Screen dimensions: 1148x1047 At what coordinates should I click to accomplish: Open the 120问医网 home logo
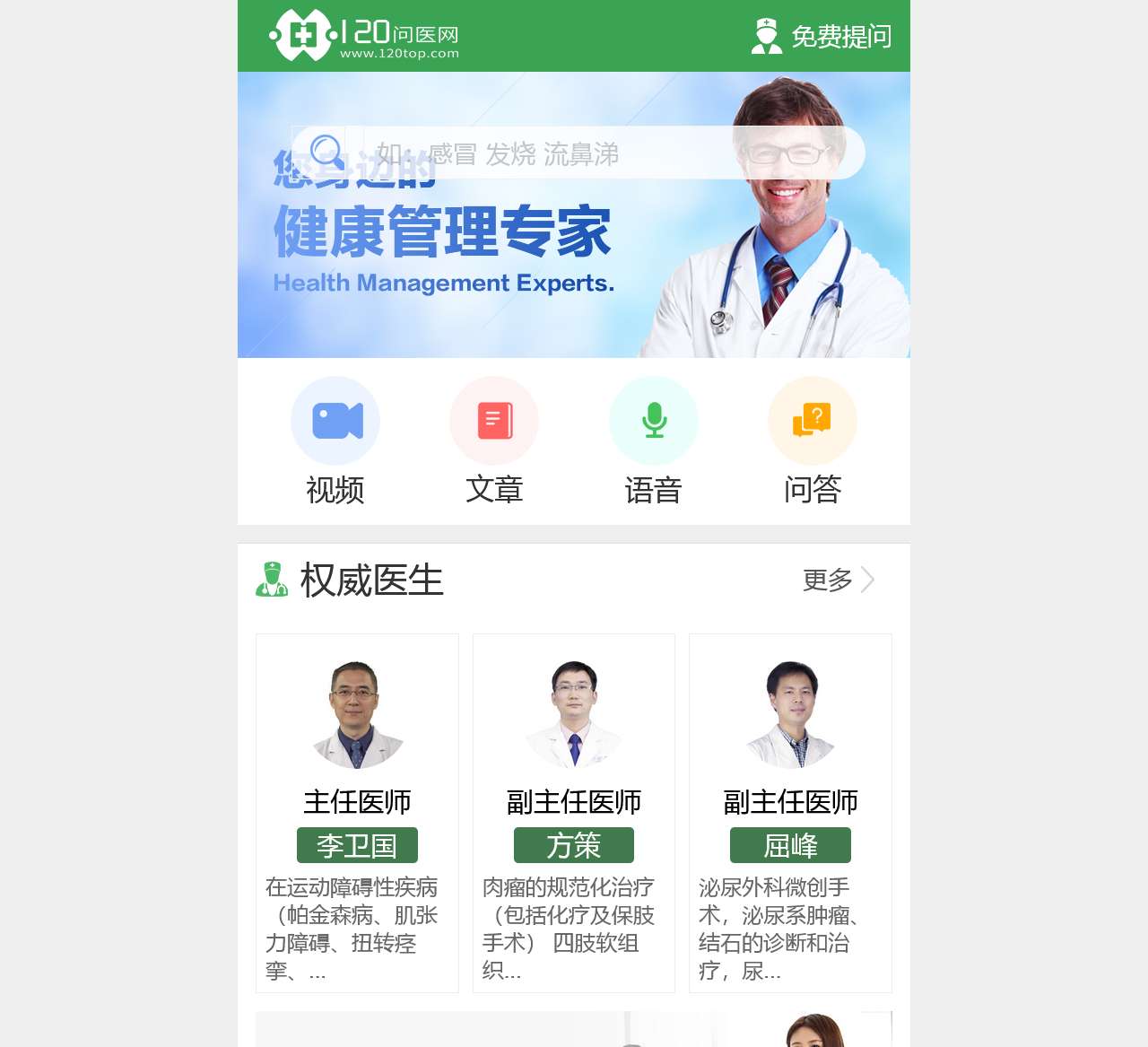(364, 36)
